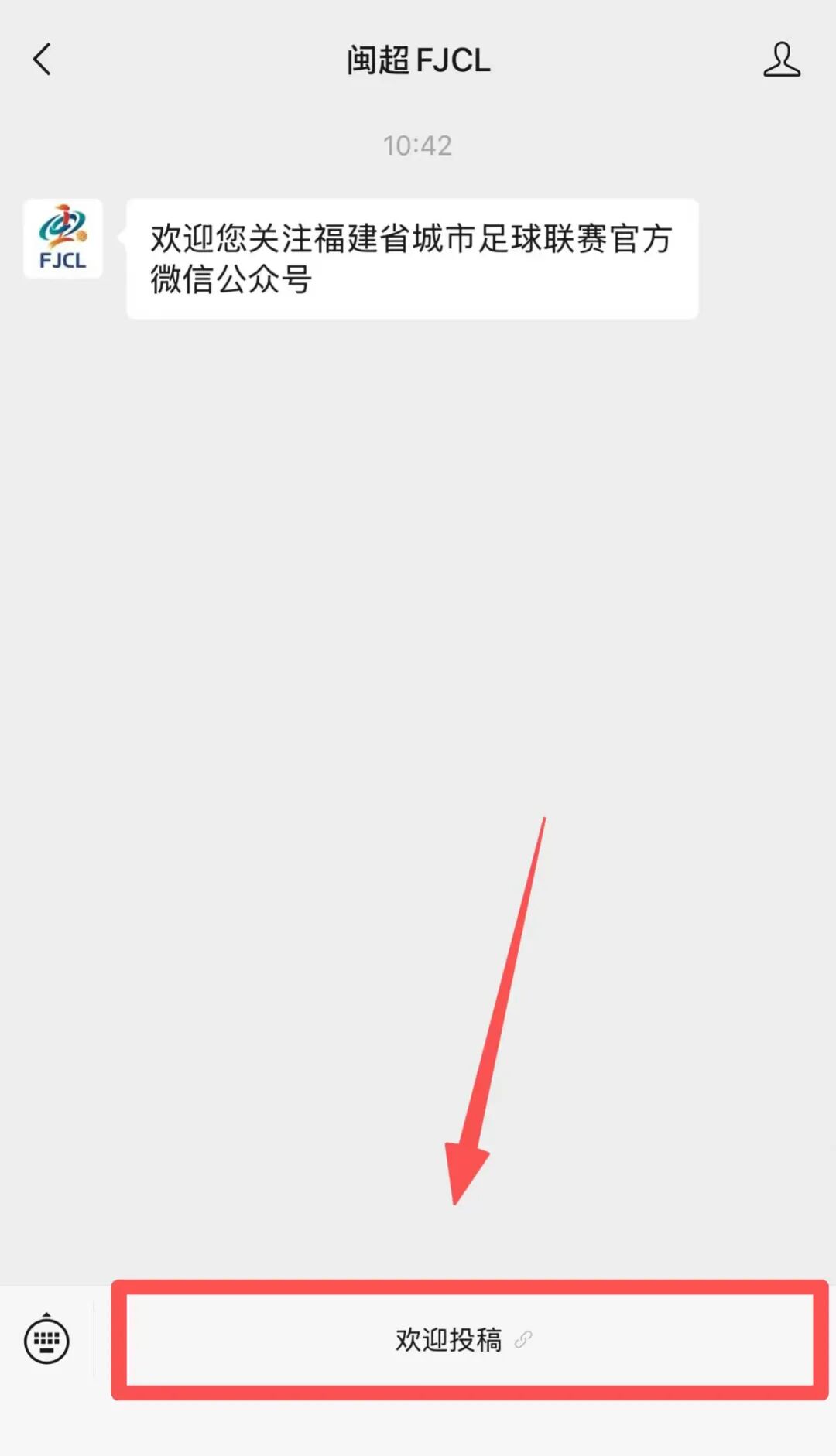Switch to keyboard input mode
This screenshot has width=836, height=1456.
[46, 1340]
